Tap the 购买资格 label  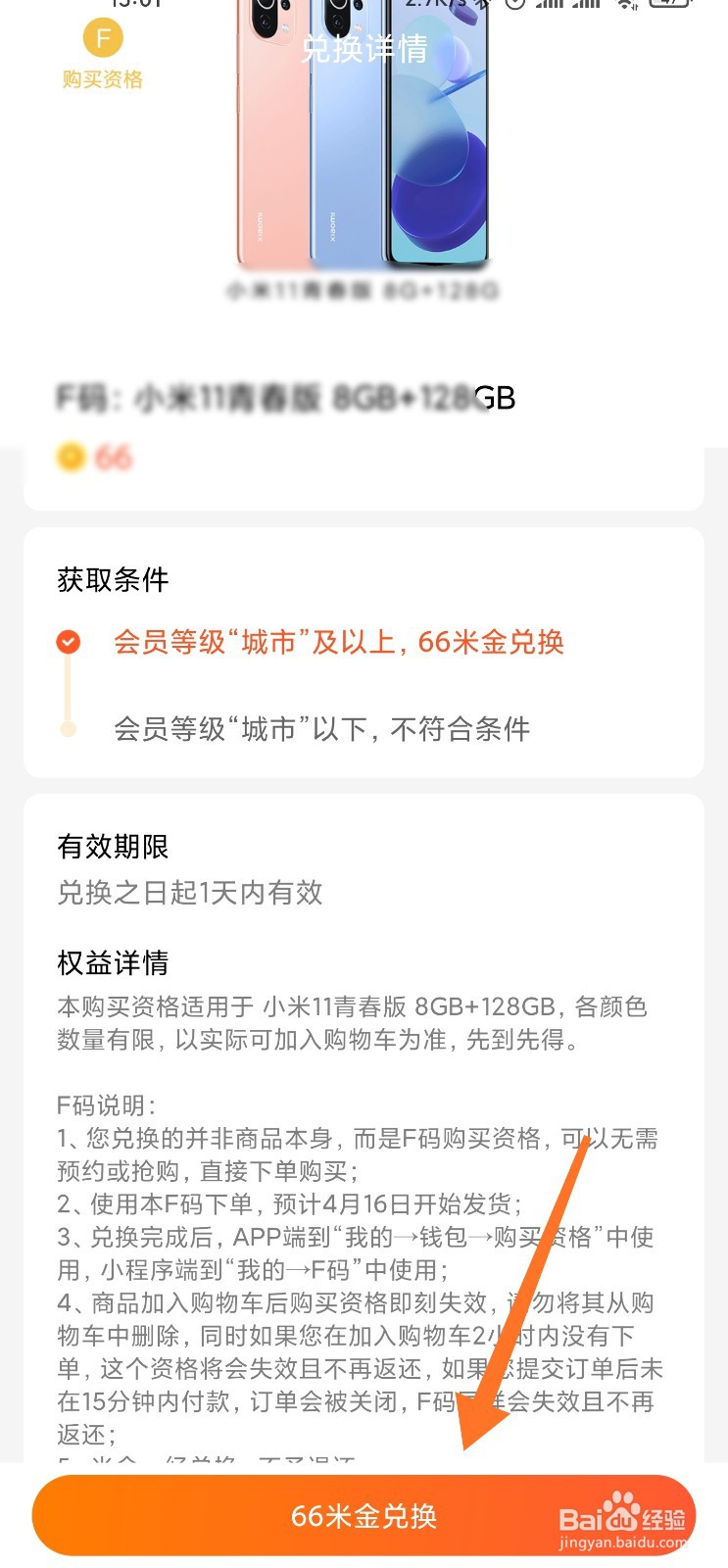click(x=101, y=80)
